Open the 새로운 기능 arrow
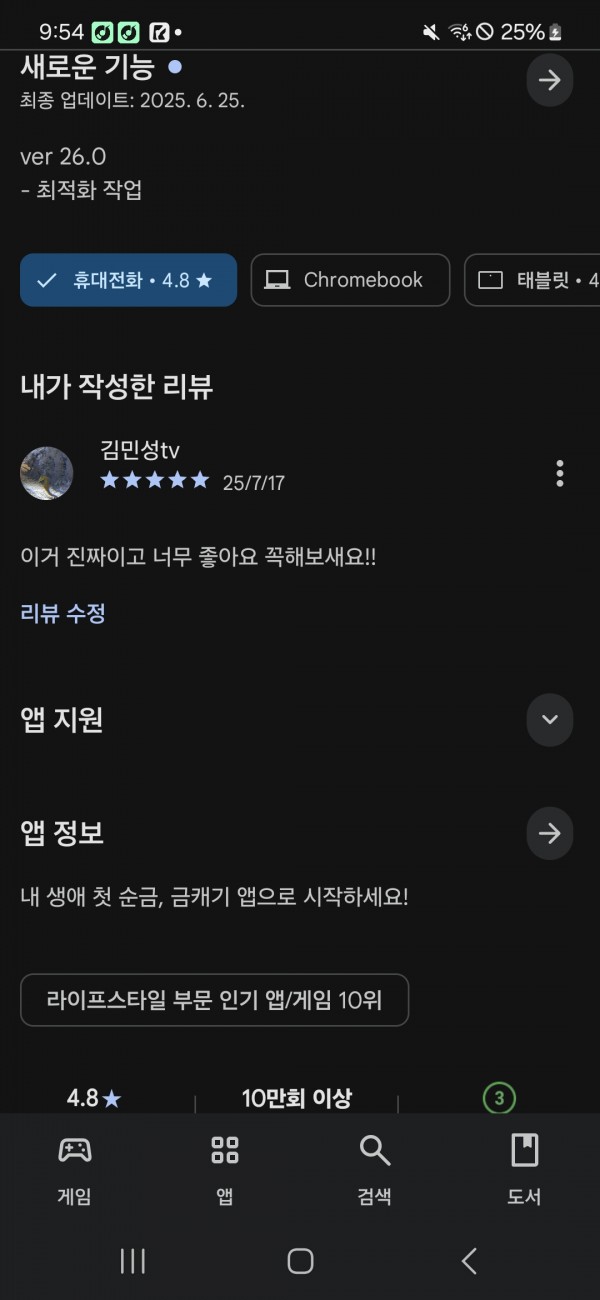This screenshot has width=600, height=1300. [550, 80]
